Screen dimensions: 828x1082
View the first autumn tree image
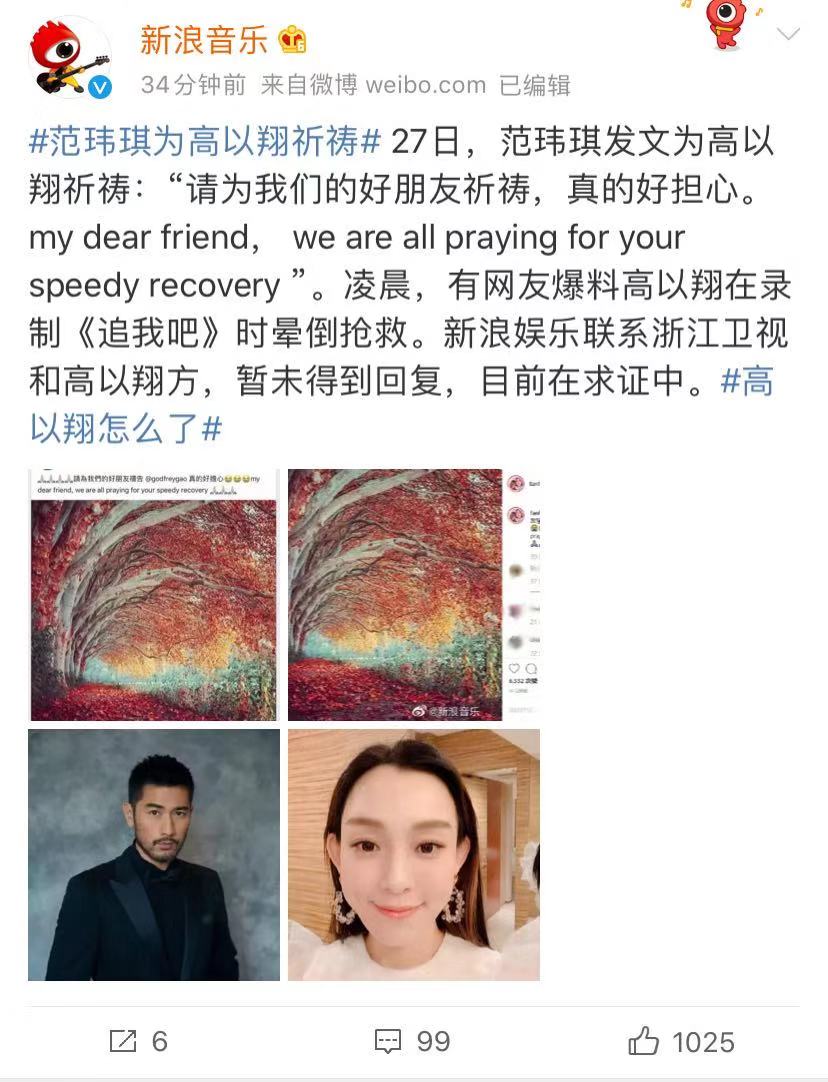(x=153, y=594)
